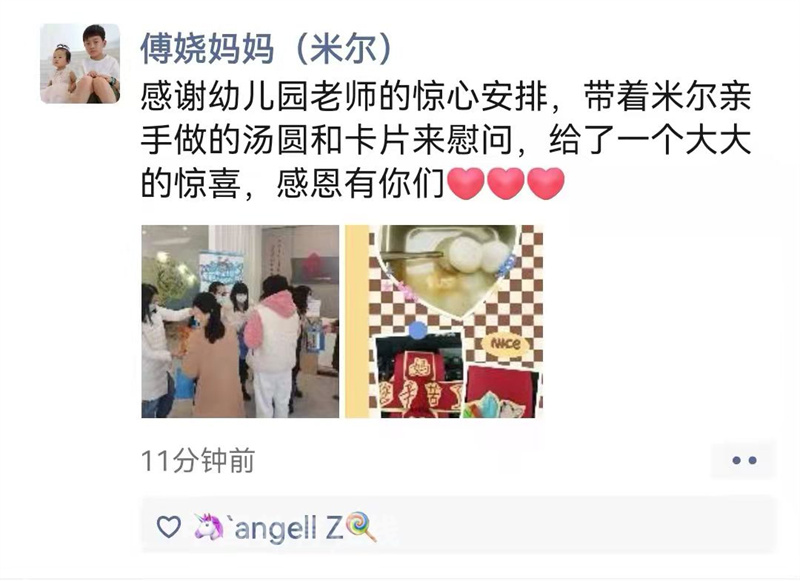800x581 pixels.
Task: Tap the poster name 傅娆妈妈（米尔）
Action: pos(266,46)
